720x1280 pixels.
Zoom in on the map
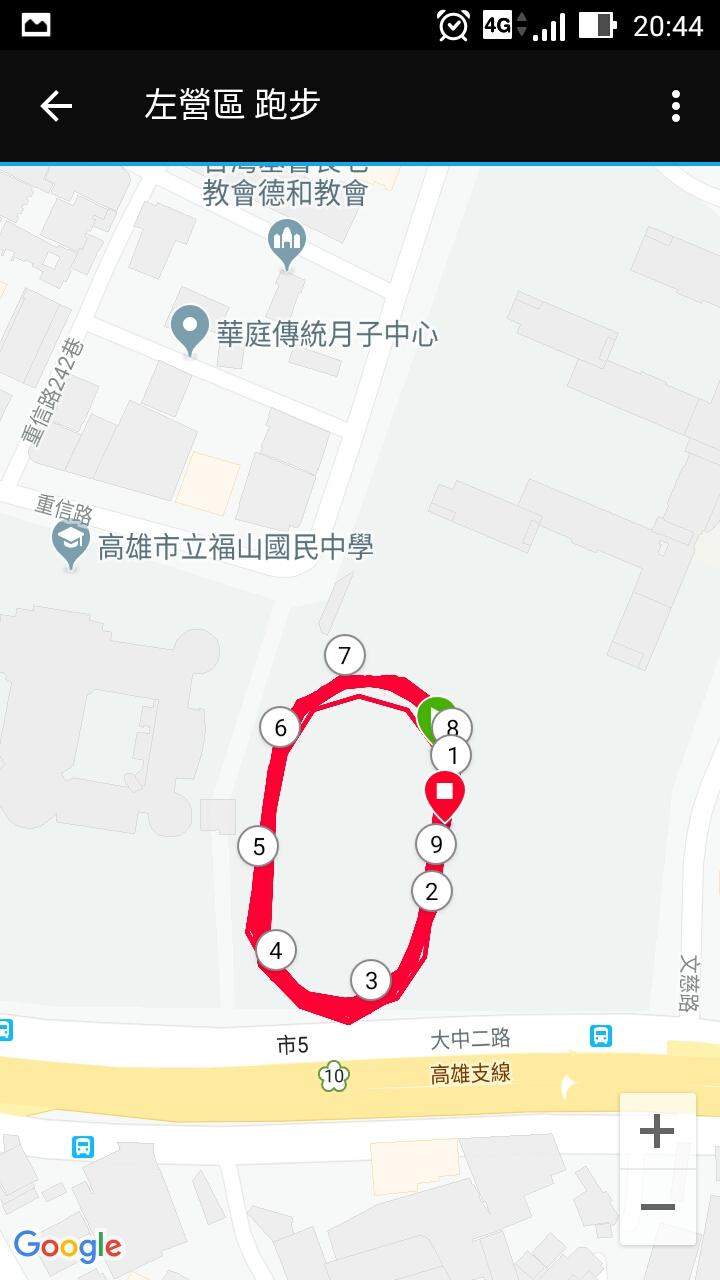pyautogui.click(x=657, y=1132)
